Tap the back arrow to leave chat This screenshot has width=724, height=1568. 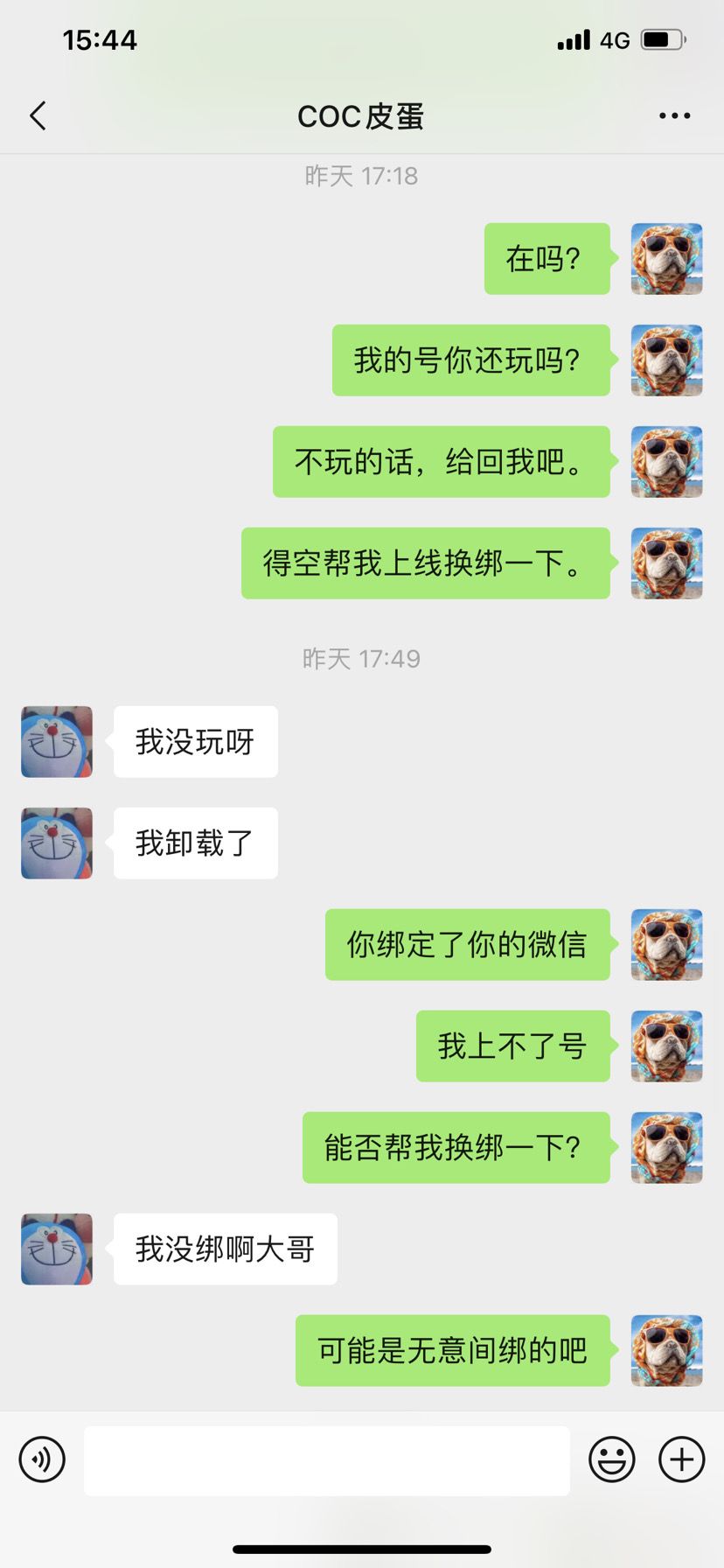click(x=37, y=115)
